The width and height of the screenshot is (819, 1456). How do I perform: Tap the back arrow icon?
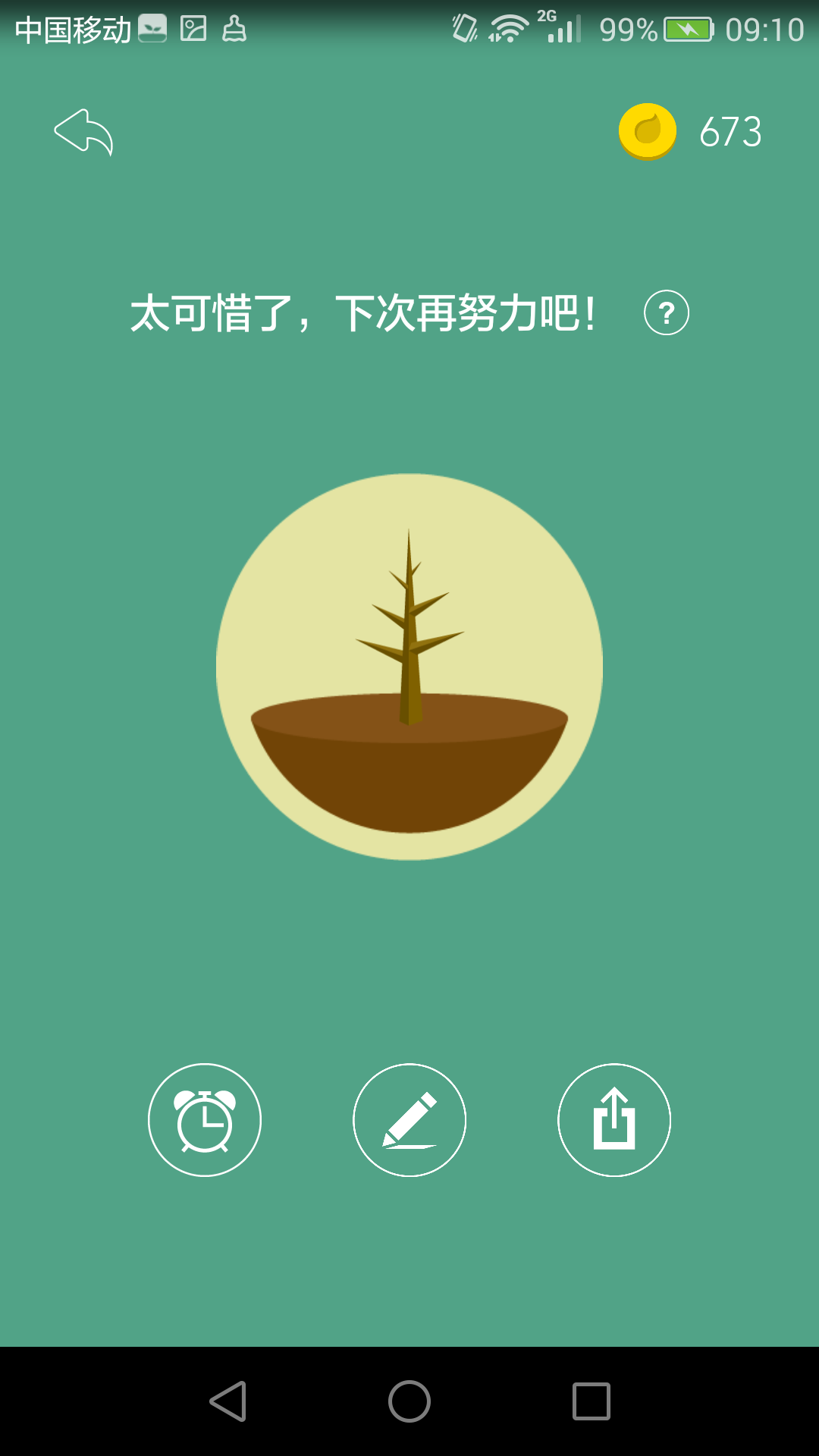pos(83,132)
